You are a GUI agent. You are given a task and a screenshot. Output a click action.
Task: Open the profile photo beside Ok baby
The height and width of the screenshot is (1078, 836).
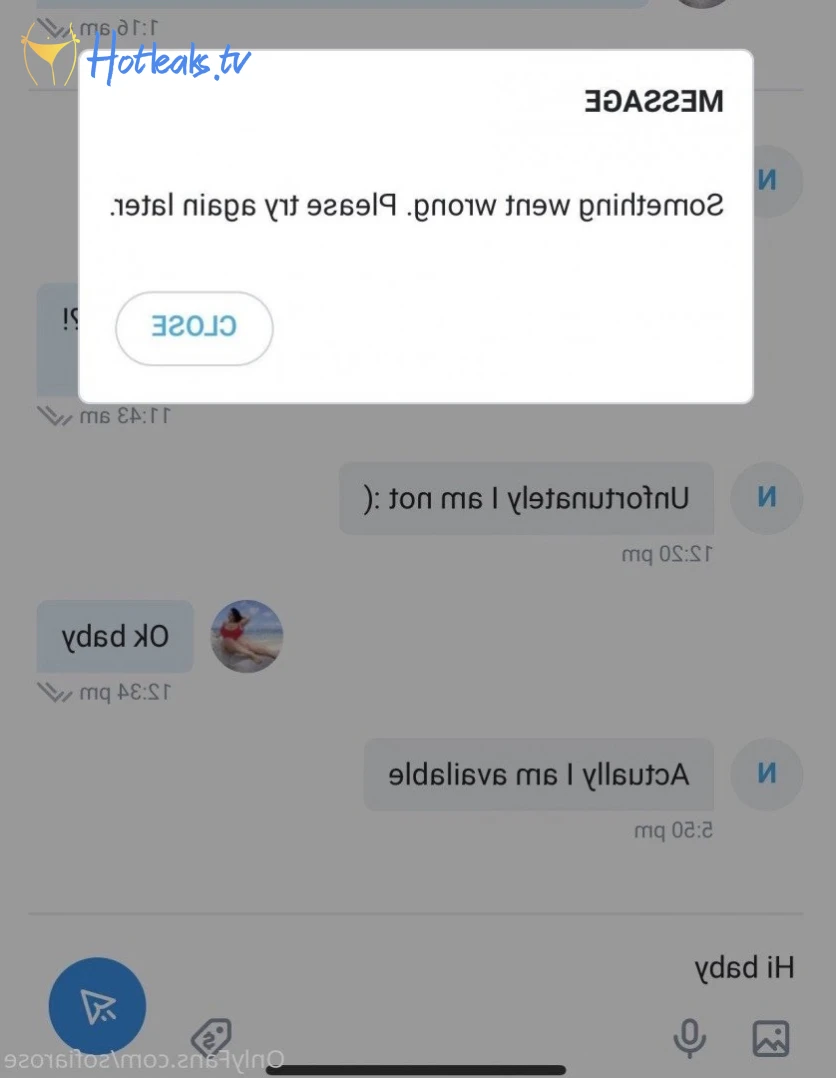point(247,636)
